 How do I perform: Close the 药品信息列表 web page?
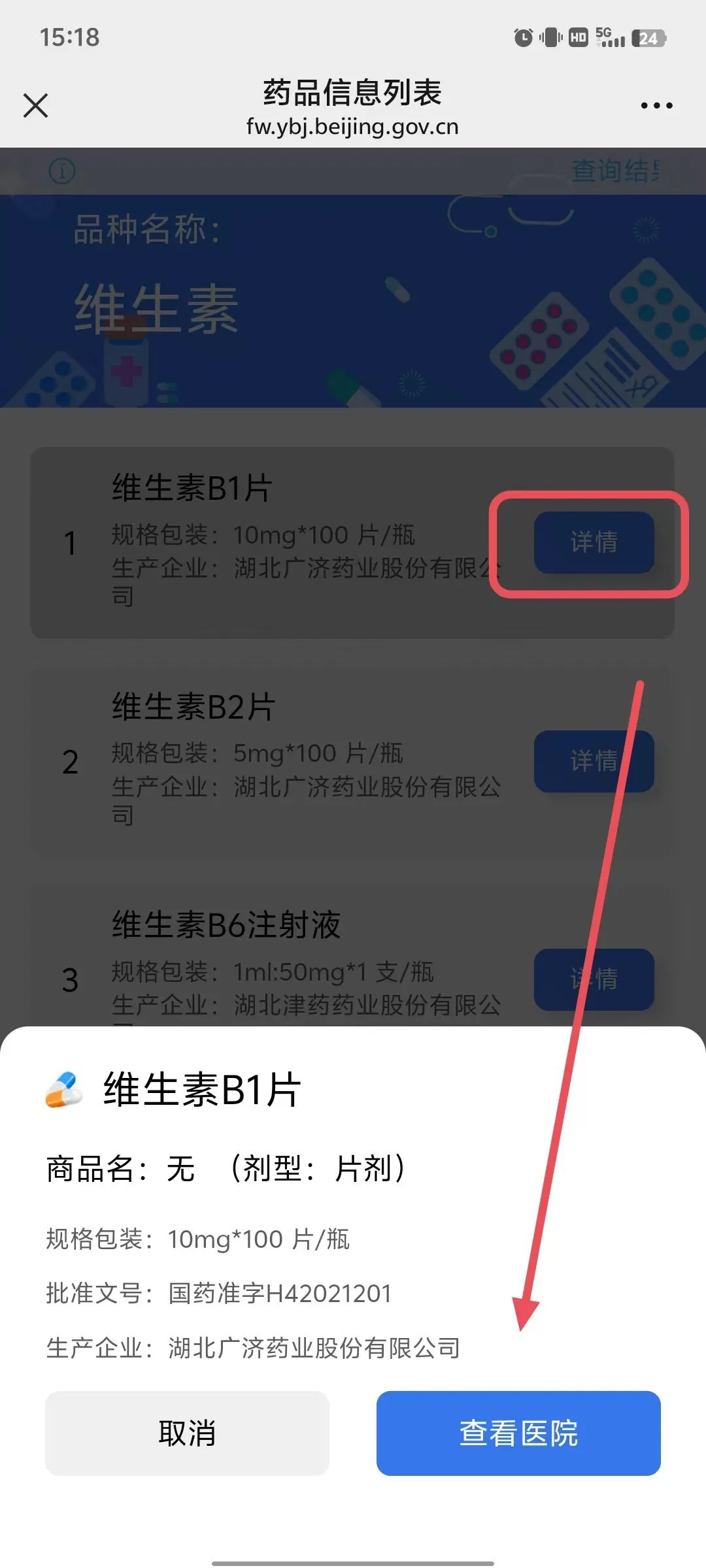[x=36, y=105]
